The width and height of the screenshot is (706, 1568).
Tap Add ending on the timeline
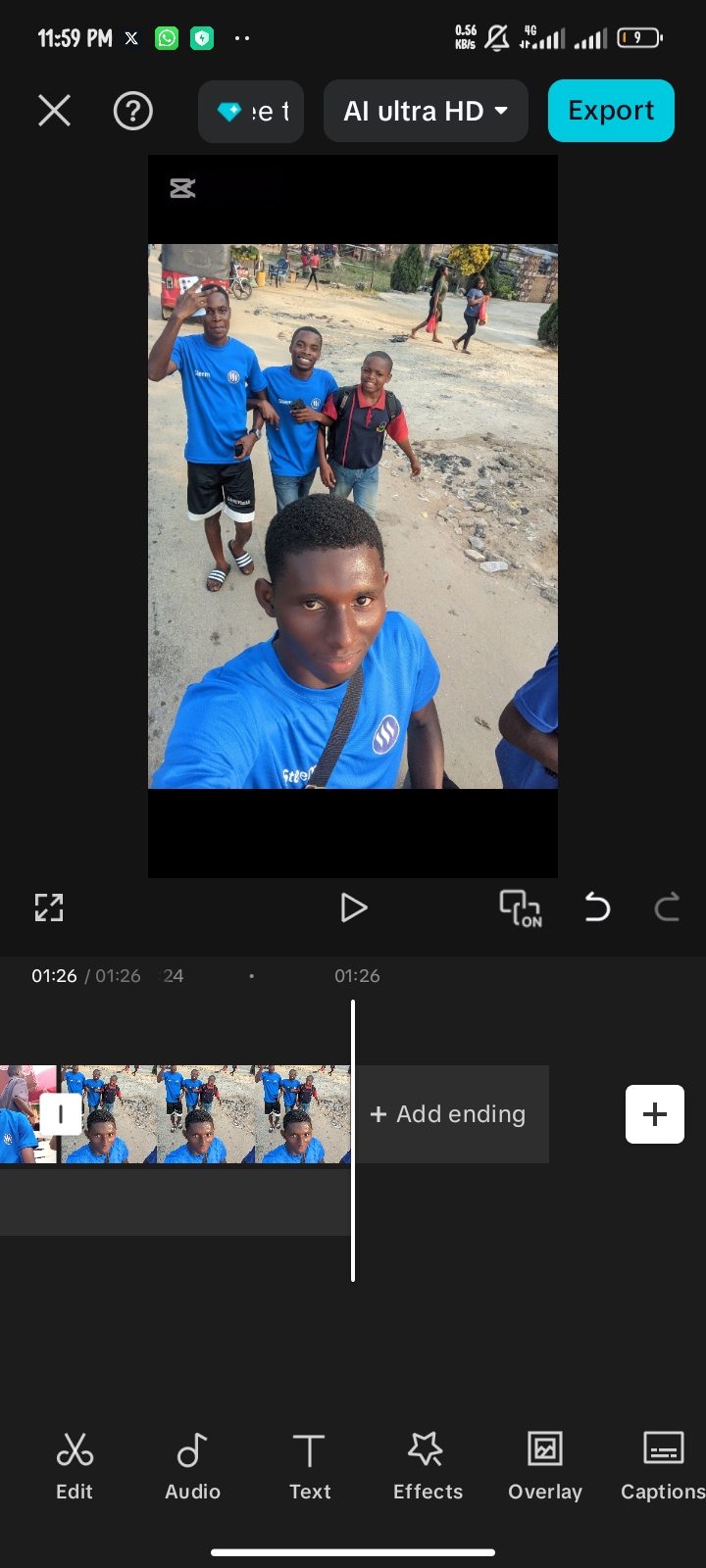point(448,1114)
